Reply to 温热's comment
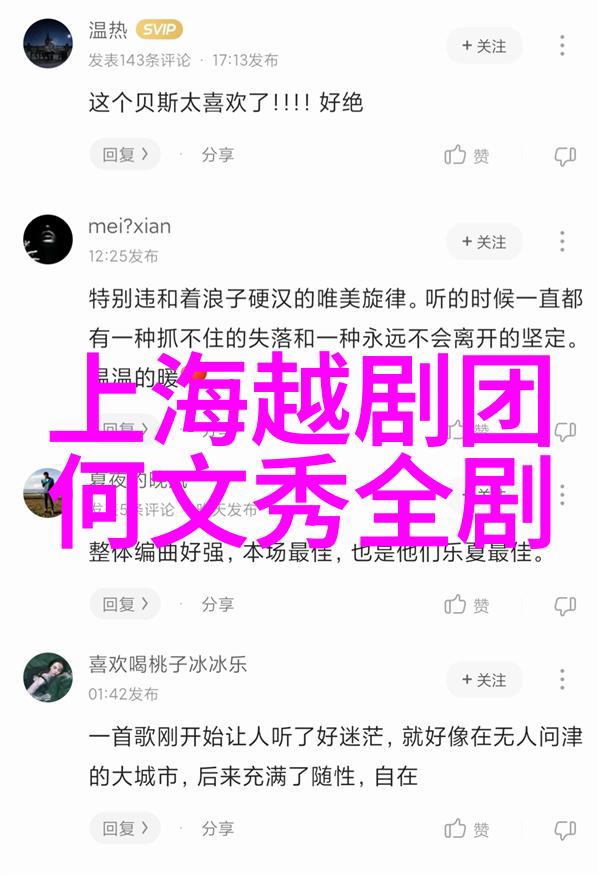The height and width of the screenshot is (876, 600). pos(125,155)
